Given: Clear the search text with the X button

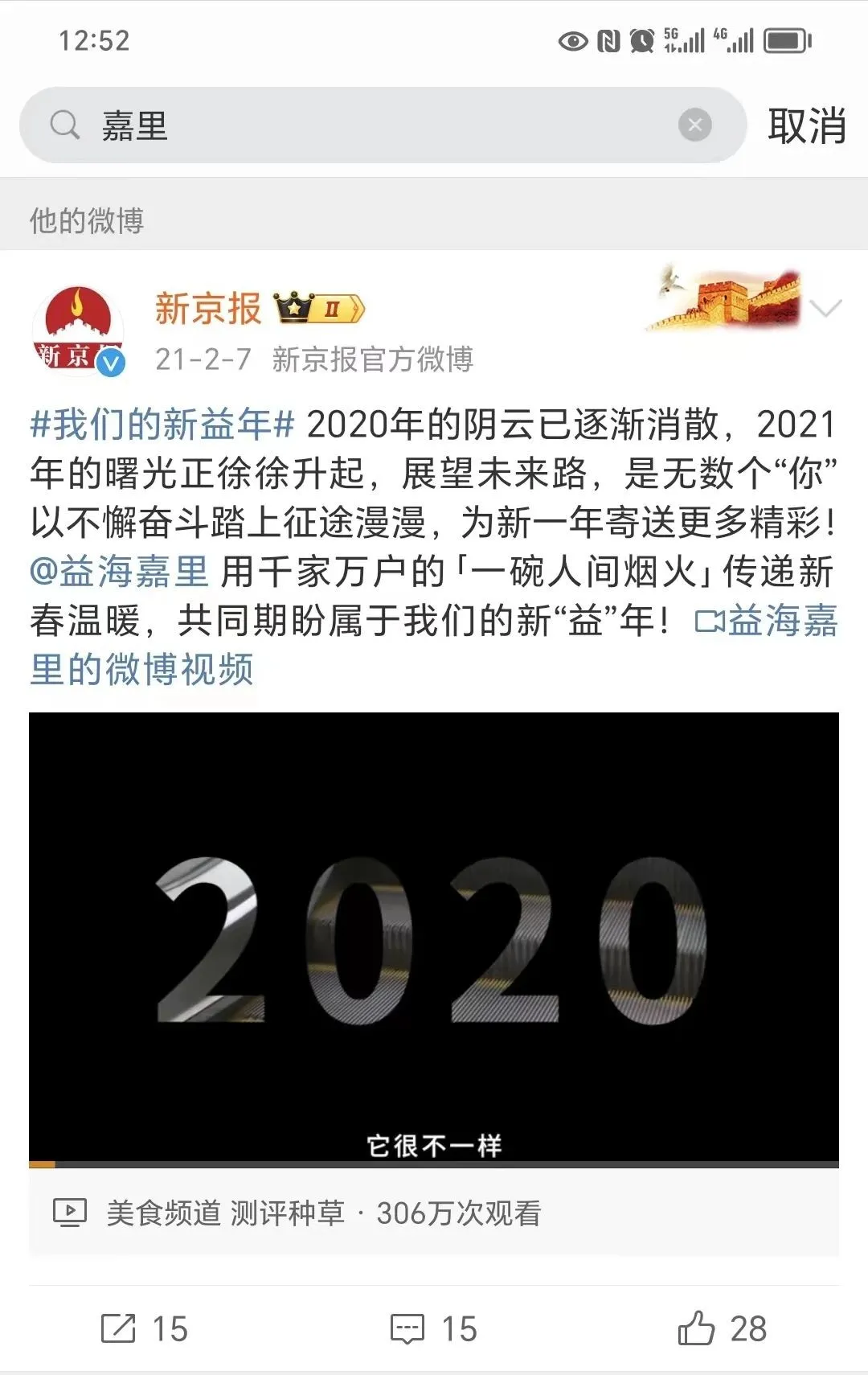Looking at the screenshot, I should point(694,125).
